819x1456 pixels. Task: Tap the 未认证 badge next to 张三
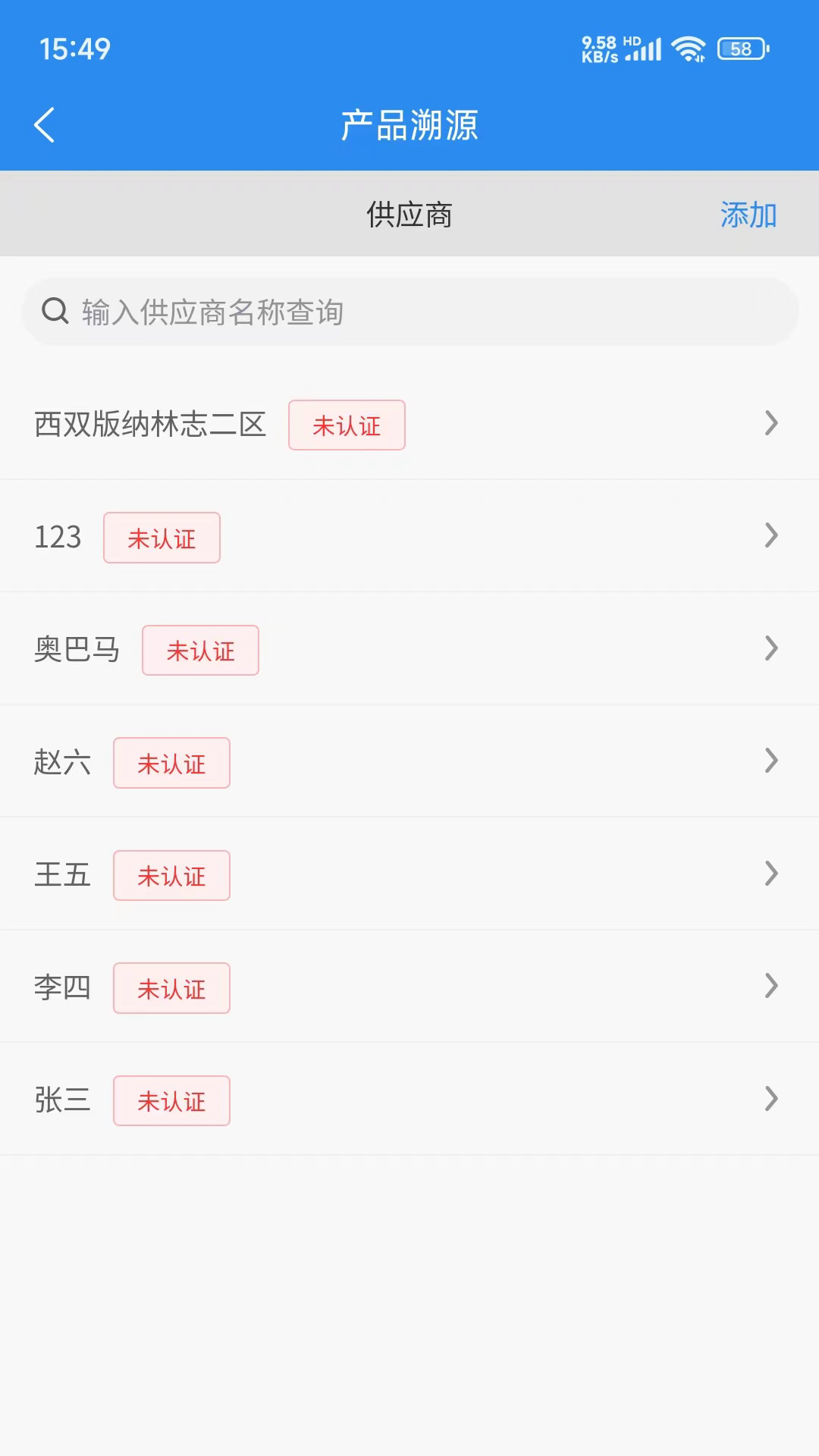point(171,1100)
